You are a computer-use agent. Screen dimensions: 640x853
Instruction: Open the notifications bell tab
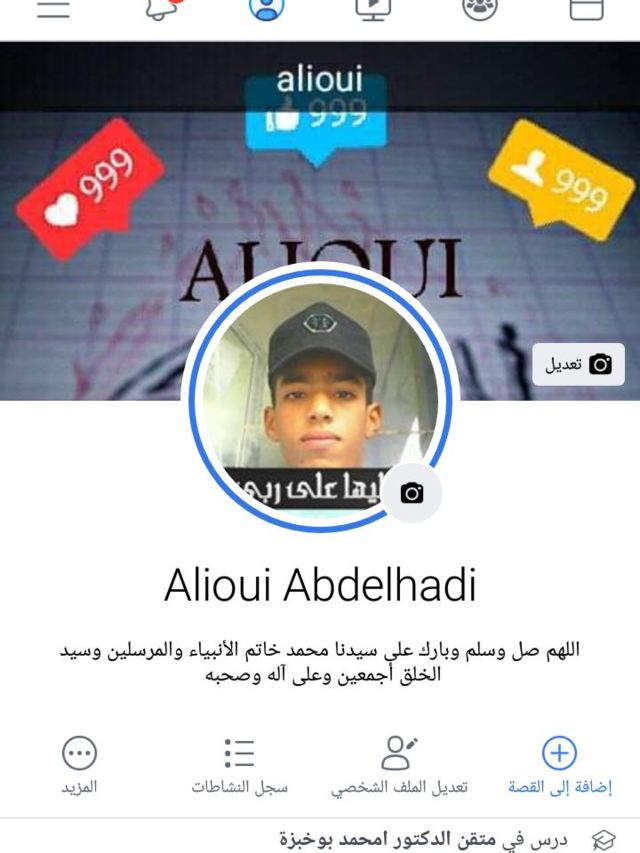[161, 10]
